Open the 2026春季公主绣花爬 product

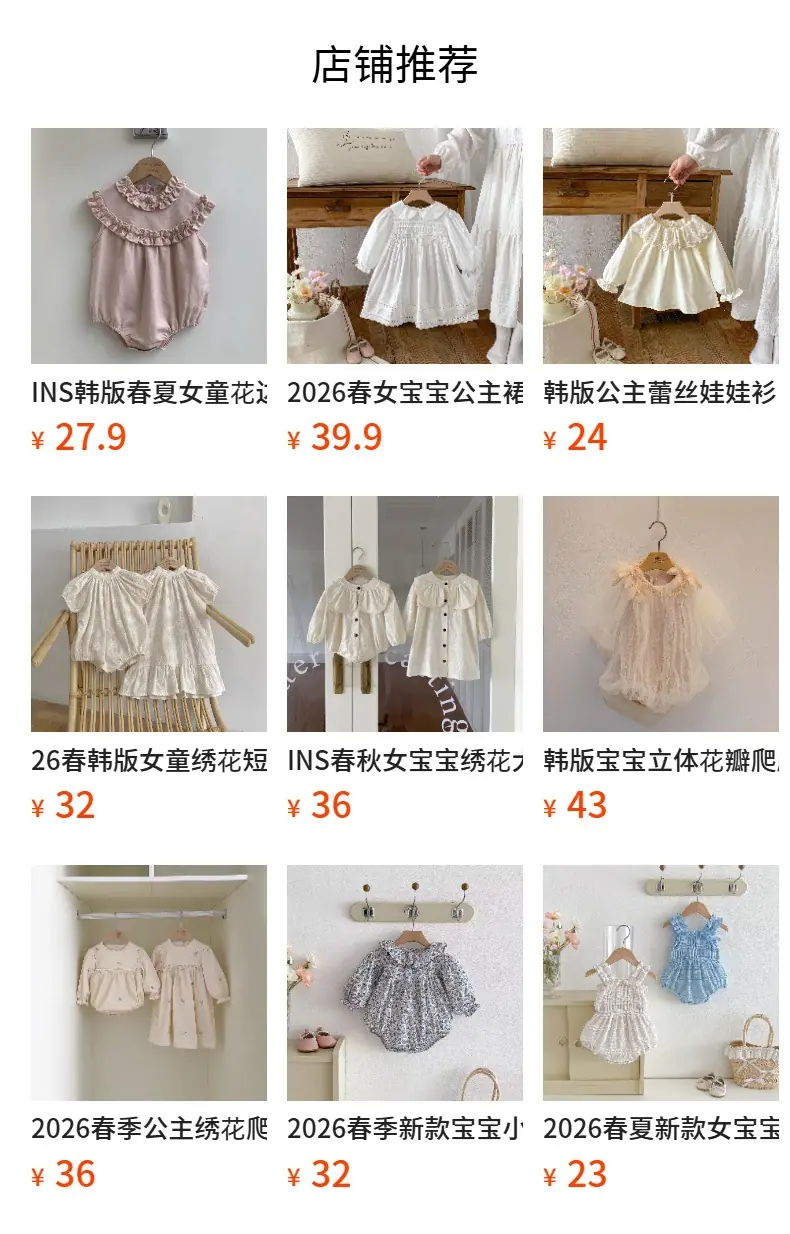pos(149,1029)
